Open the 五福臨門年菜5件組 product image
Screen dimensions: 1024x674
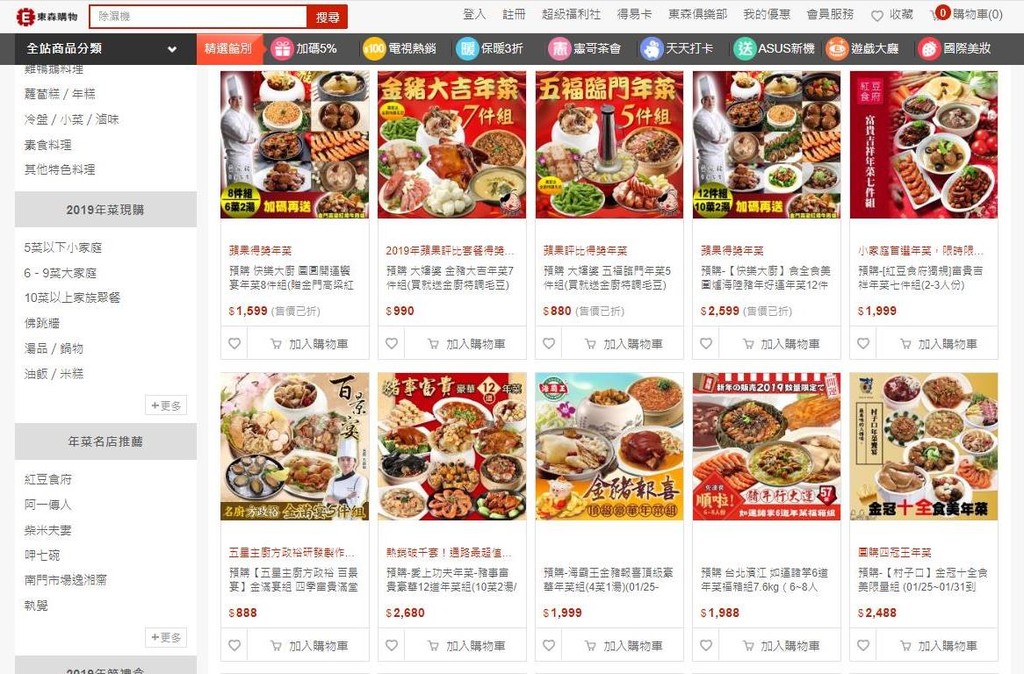tap(609, 145)
